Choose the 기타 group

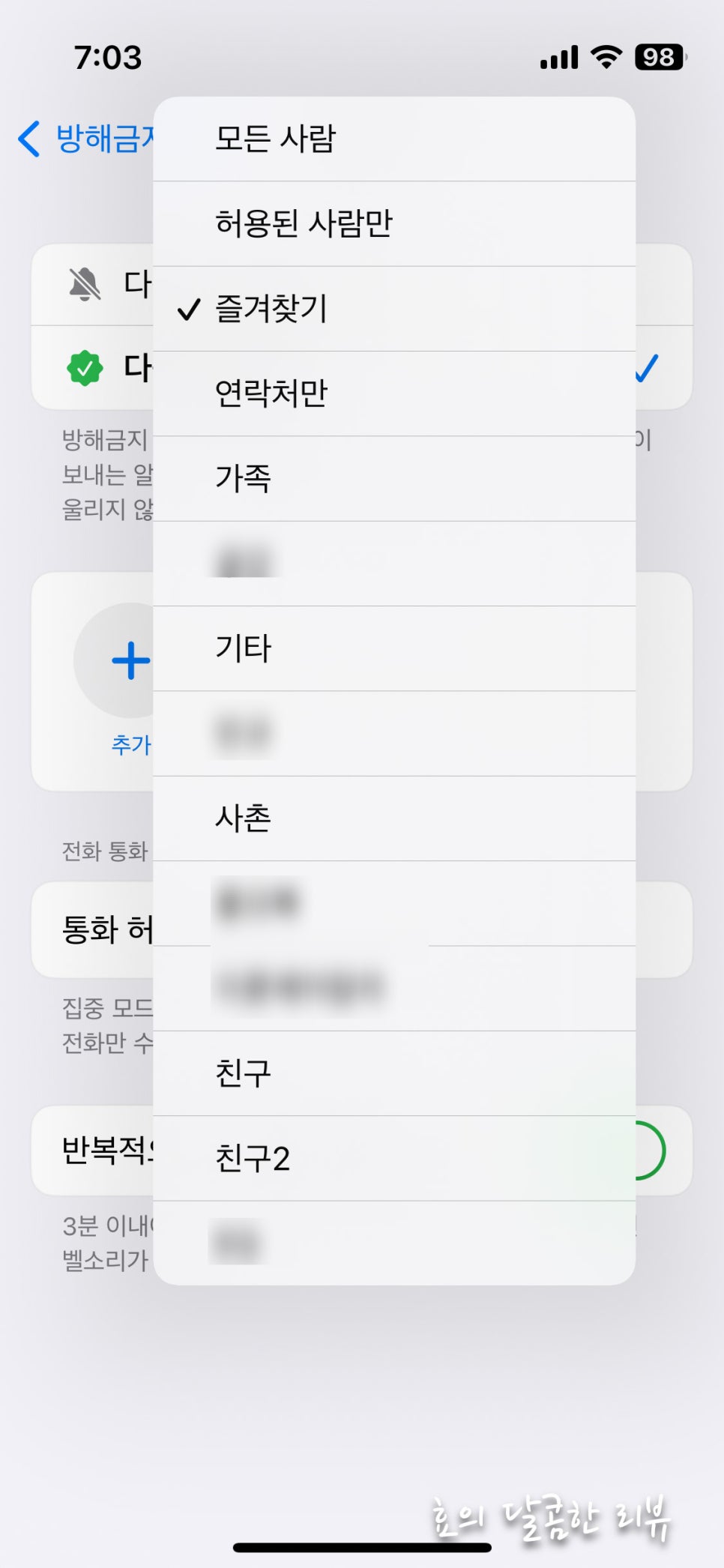[394, 648]
